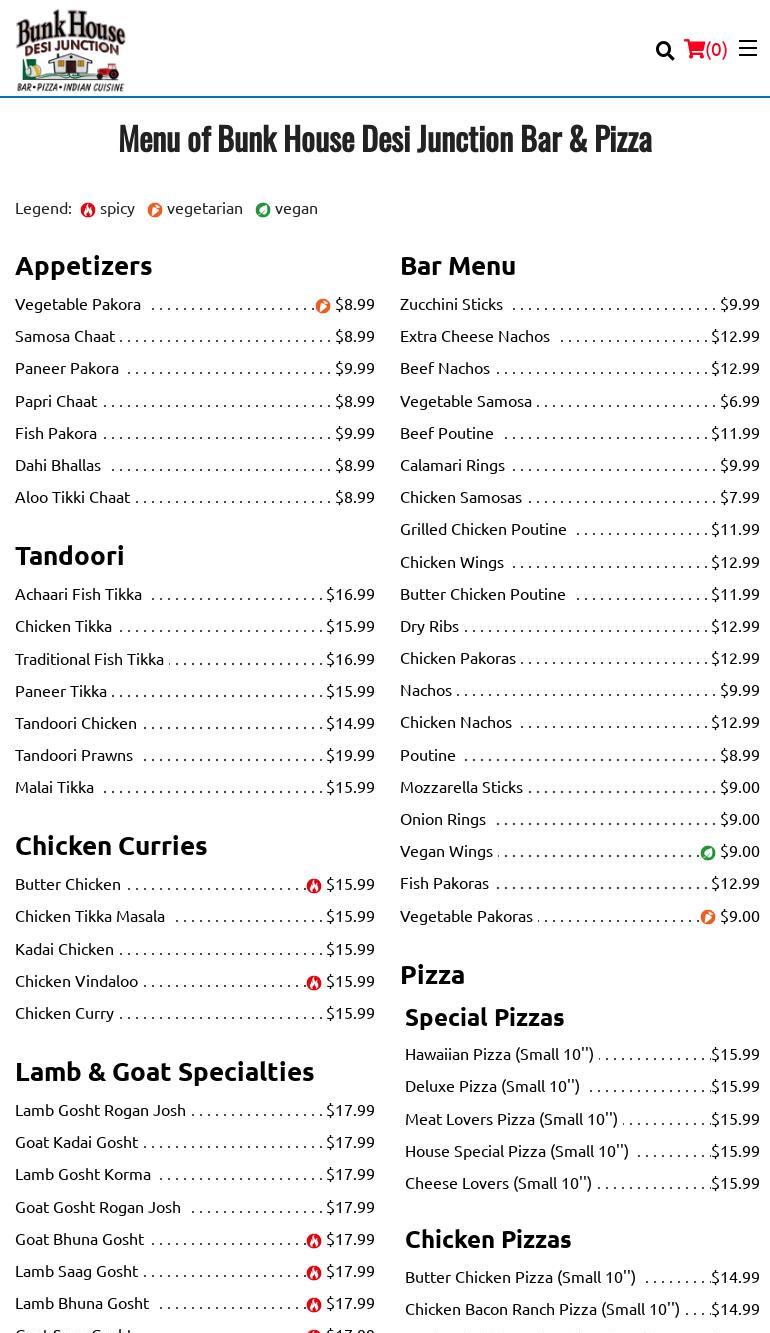Select Zucchini Sticks from the Bar Menu
770x1333 pixels.
click(x=451, y=304)
